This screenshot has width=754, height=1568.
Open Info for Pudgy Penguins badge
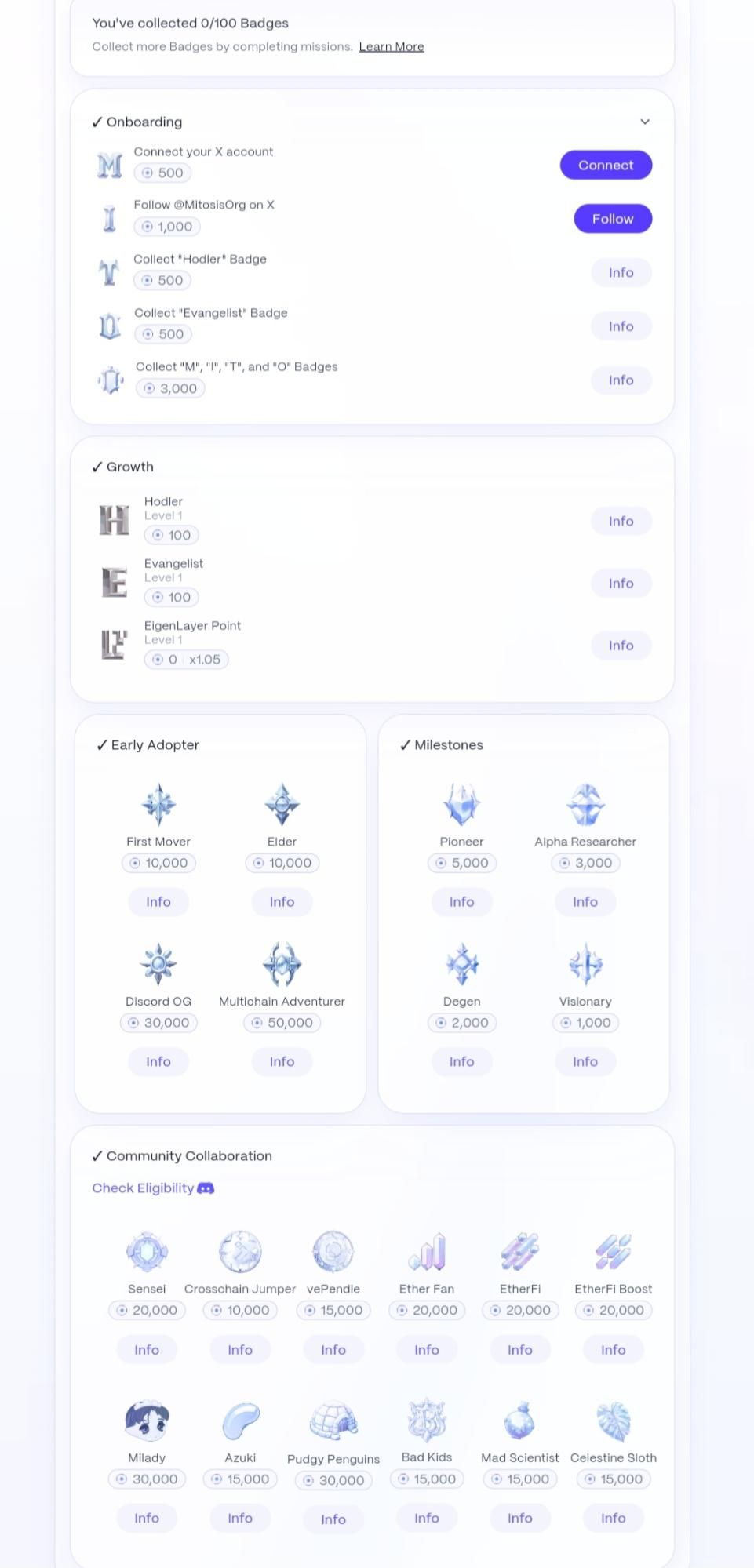pos(333,1519)
